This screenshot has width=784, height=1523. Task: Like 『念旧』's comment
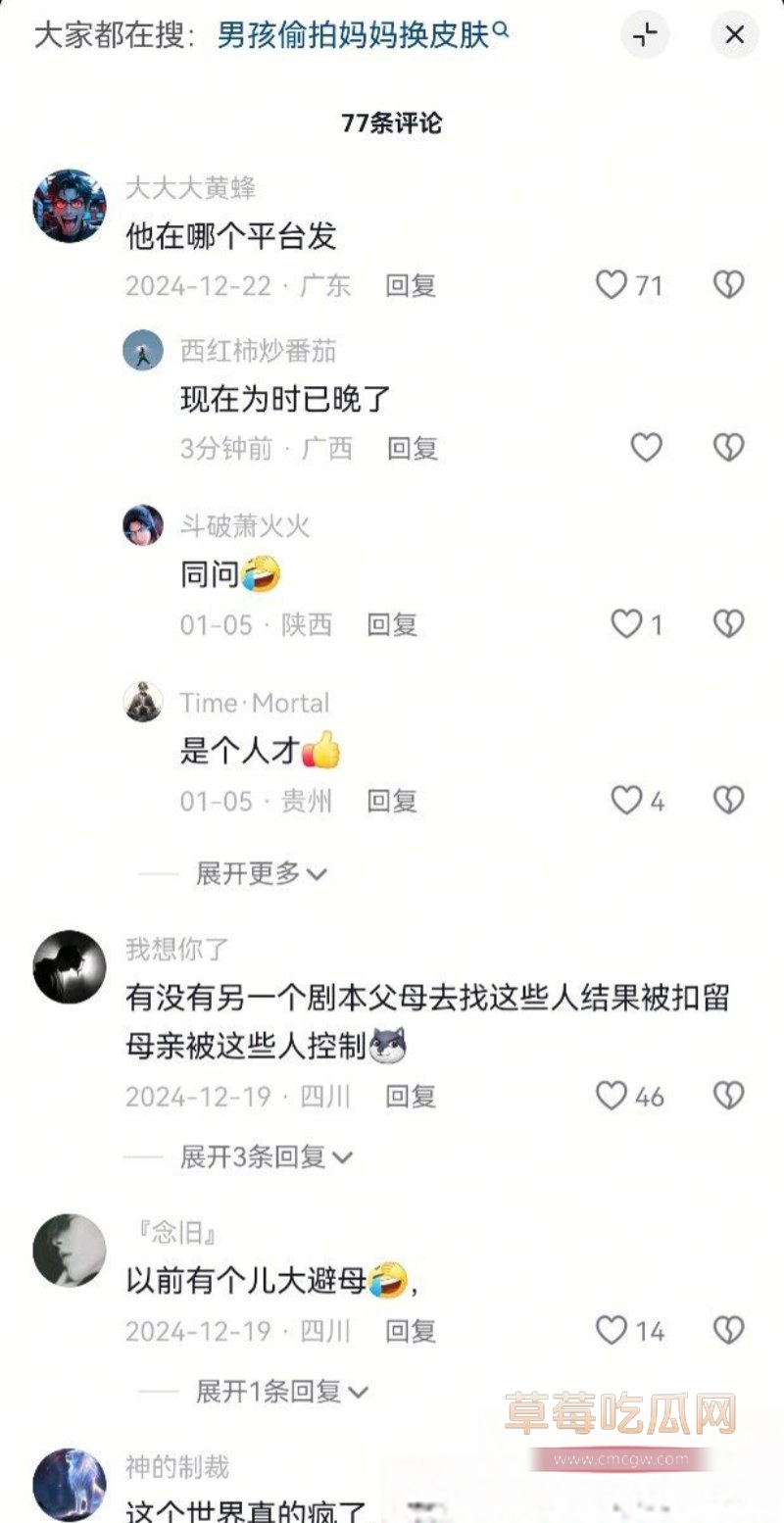coord(612,1330)
